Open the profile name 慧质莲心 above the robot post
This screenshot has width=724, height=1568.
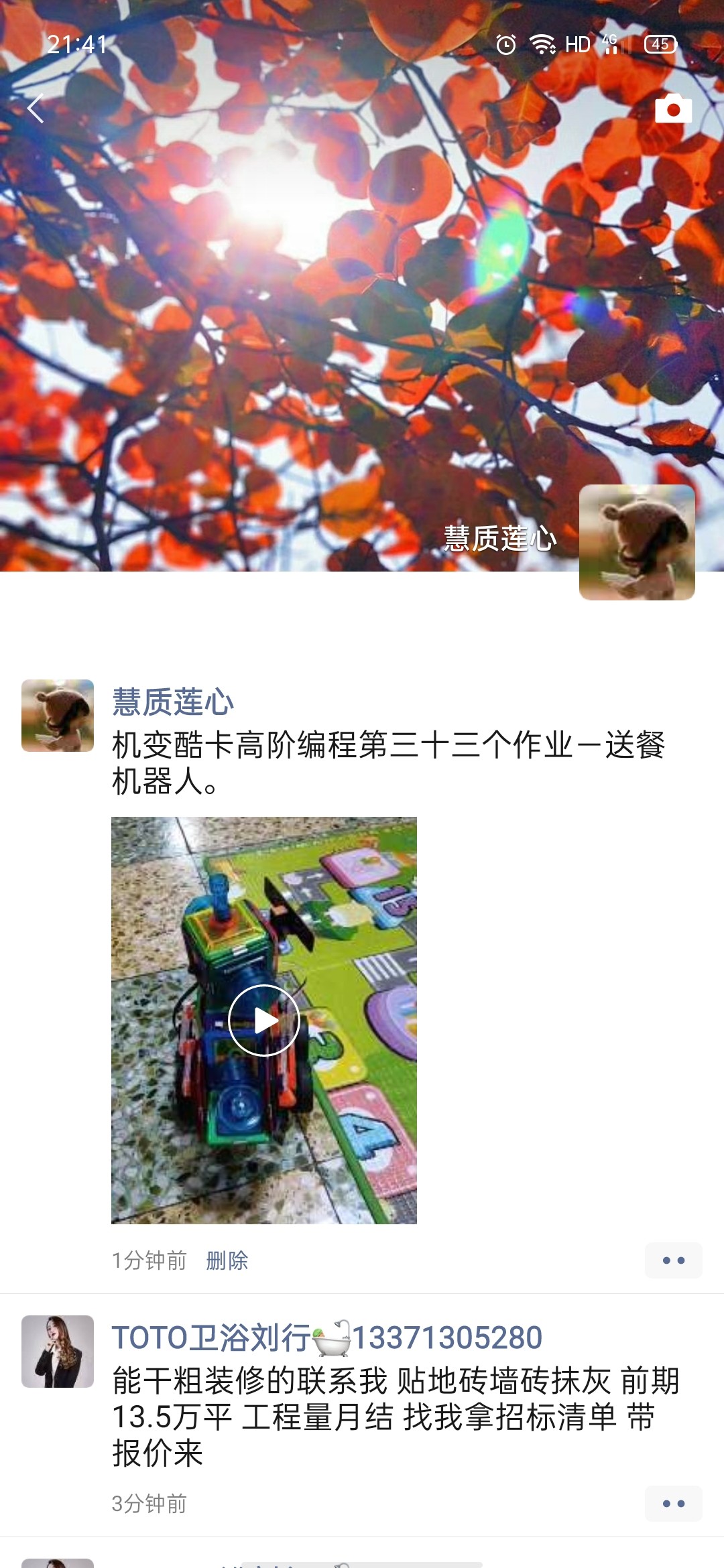point(173,702)
